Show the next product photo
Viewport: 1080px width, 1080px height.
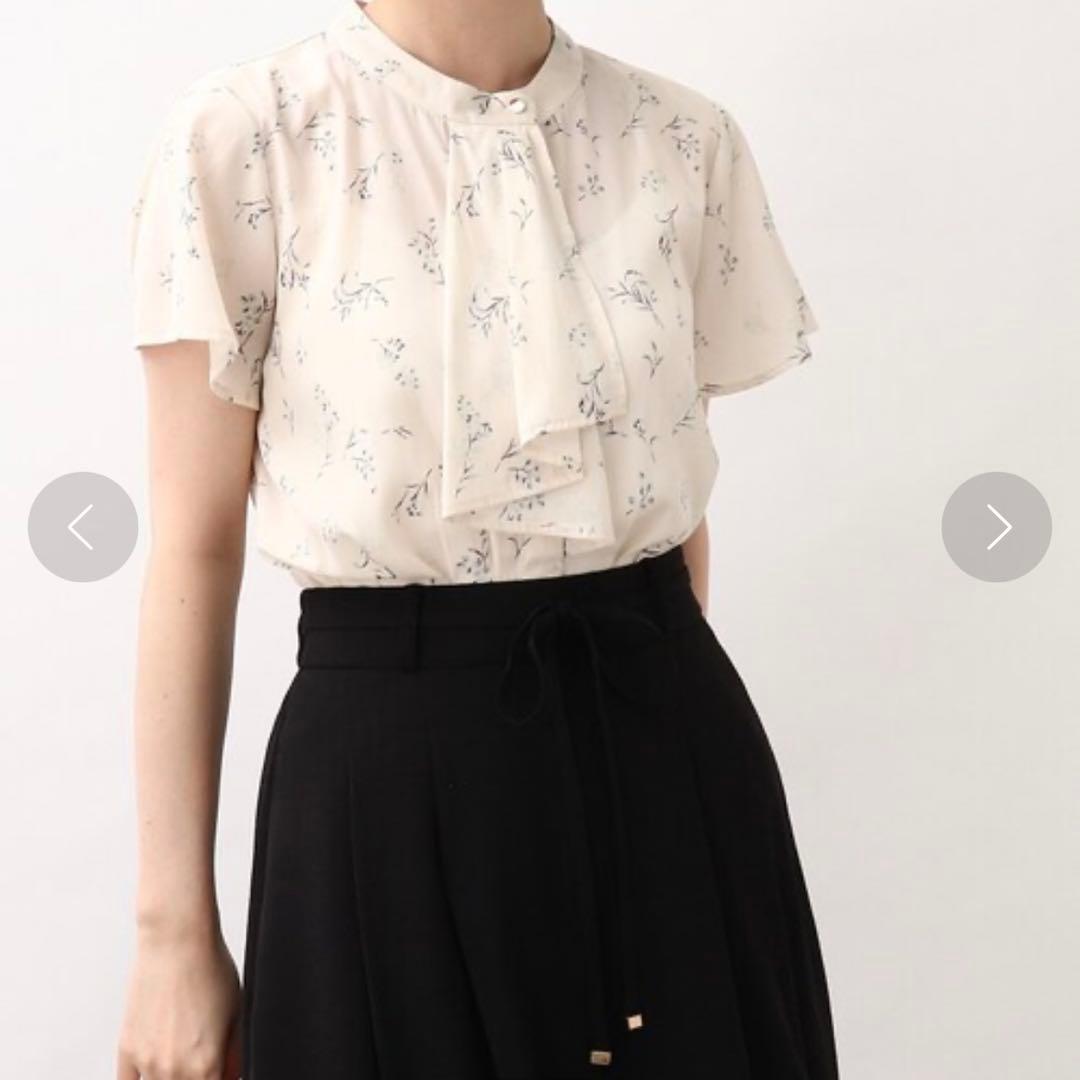tap(996, 527)
